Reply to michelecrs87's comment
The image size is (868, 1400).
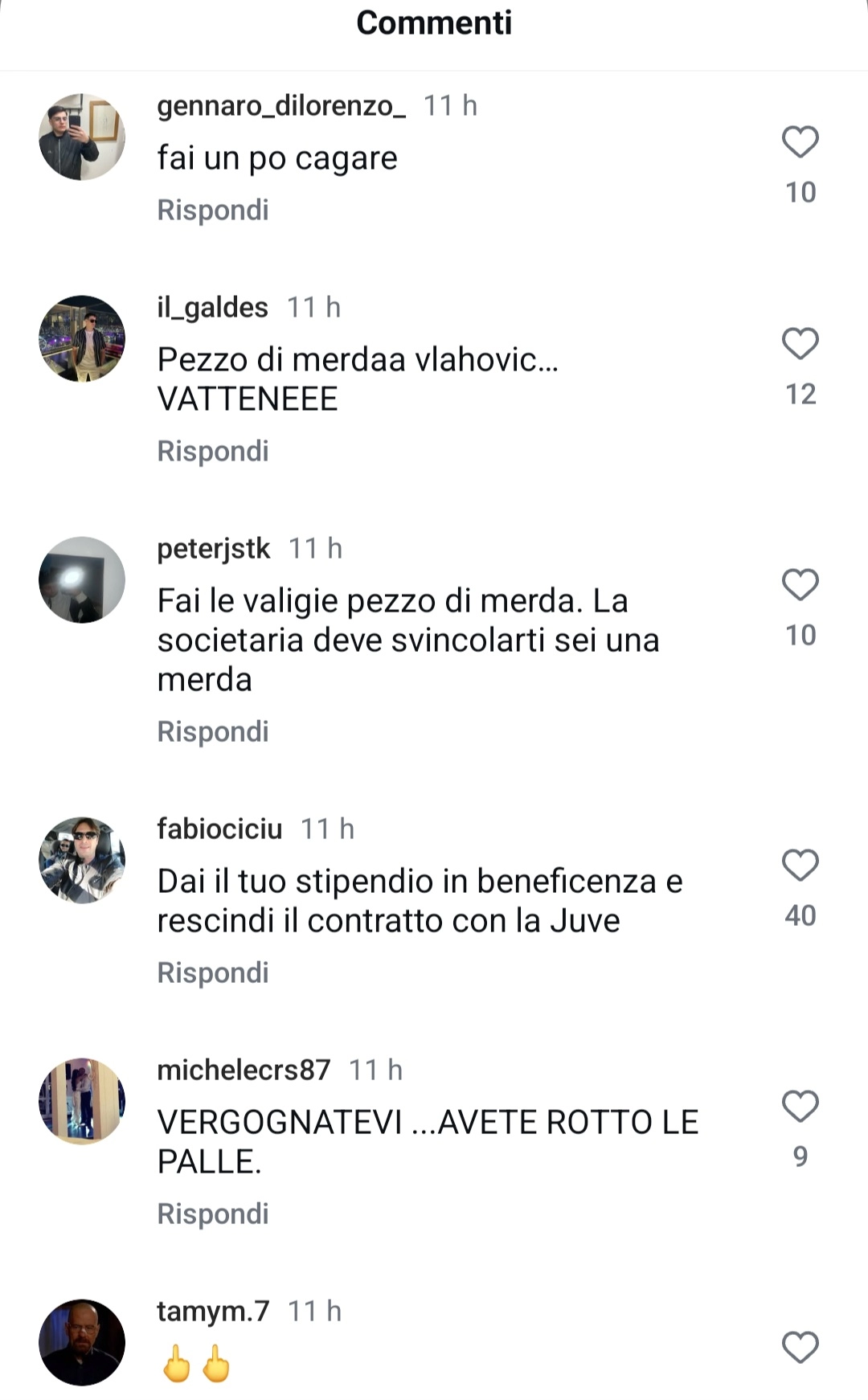pos(213,1214)
